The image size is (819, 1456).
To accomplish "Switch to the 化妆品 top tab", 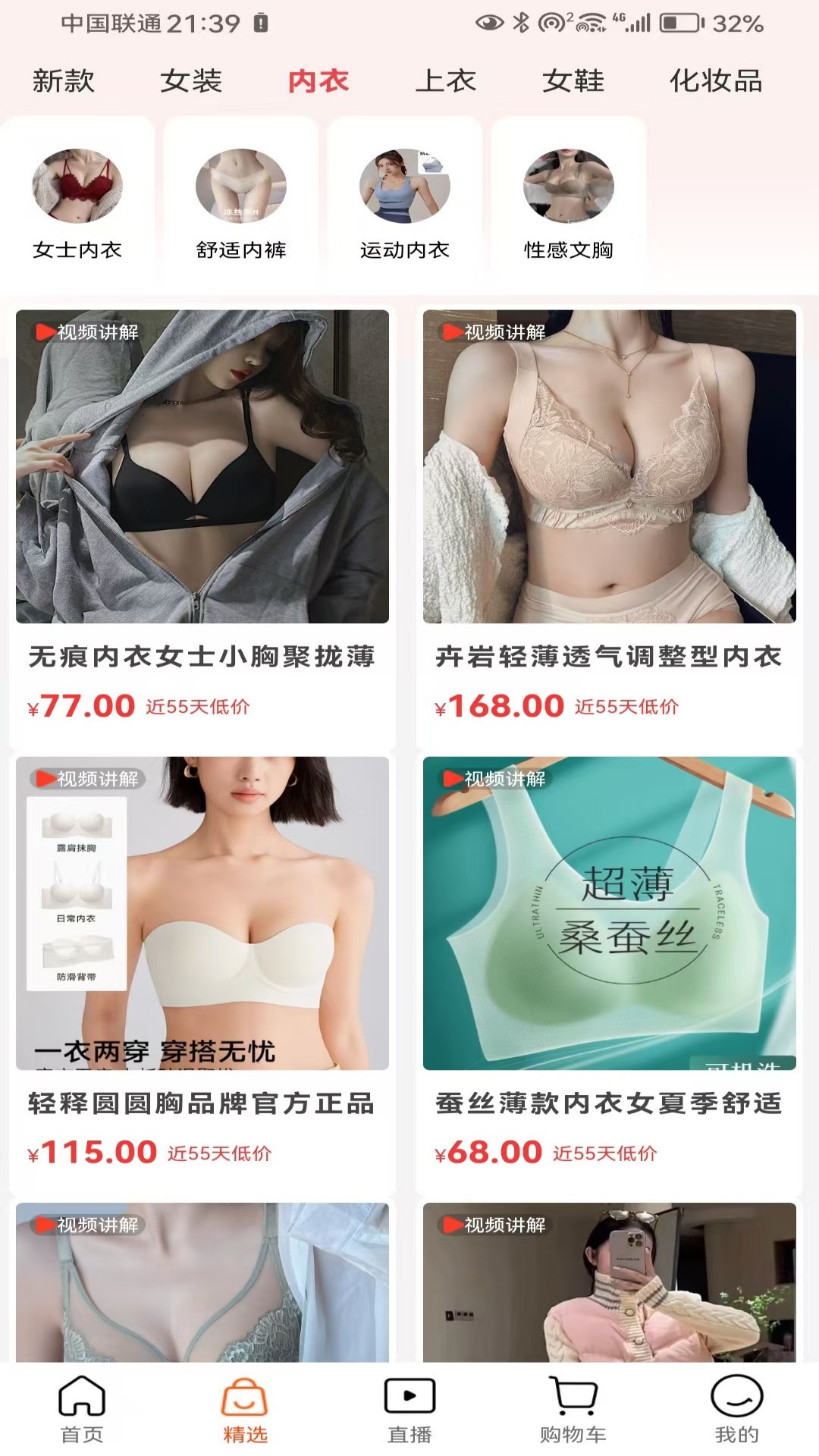I will pos(716,80).
